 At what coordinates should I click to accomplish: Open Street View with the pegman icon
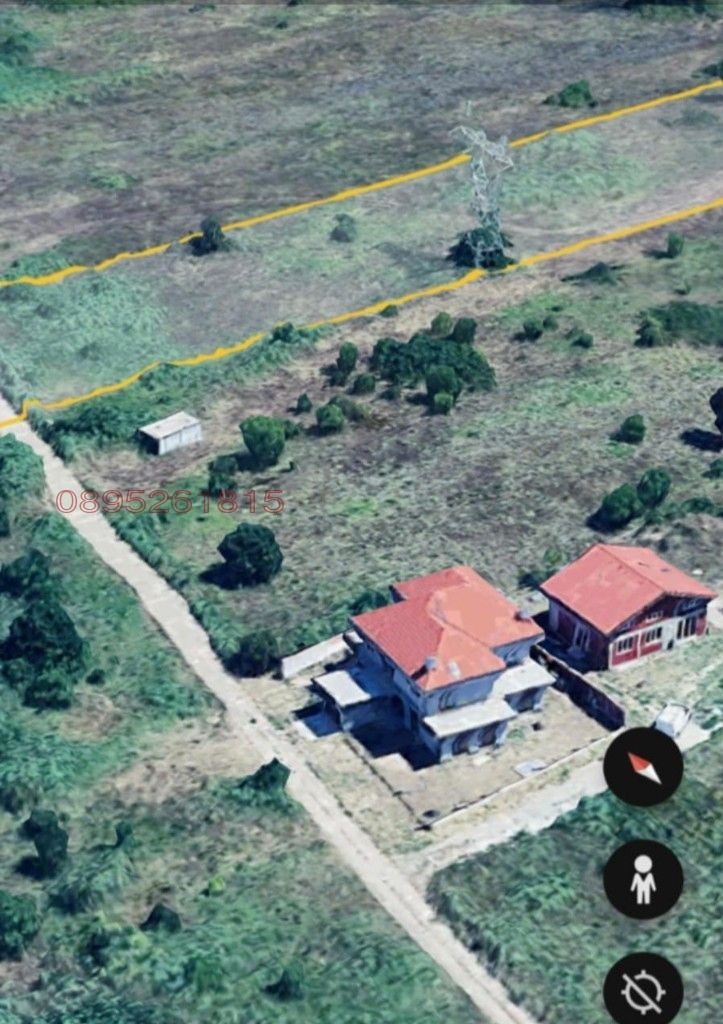pyautogui.click(x=643, y=879)
